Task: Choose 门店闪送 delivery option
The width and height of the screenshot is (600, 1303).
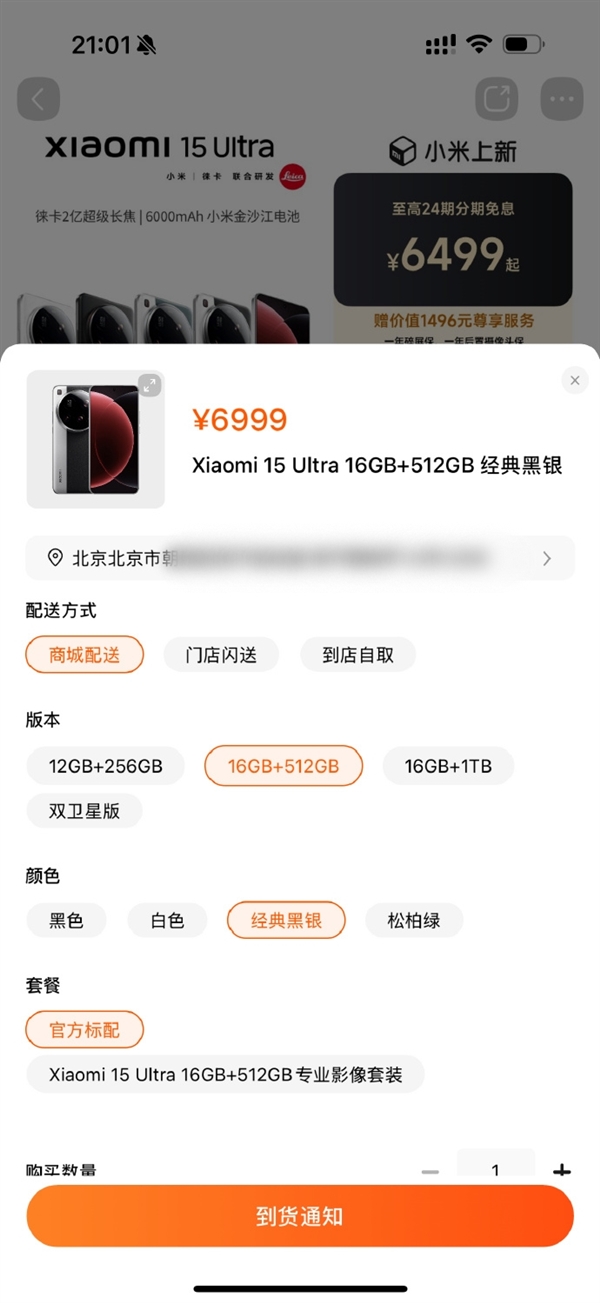Action: click(x=221, y=655)
